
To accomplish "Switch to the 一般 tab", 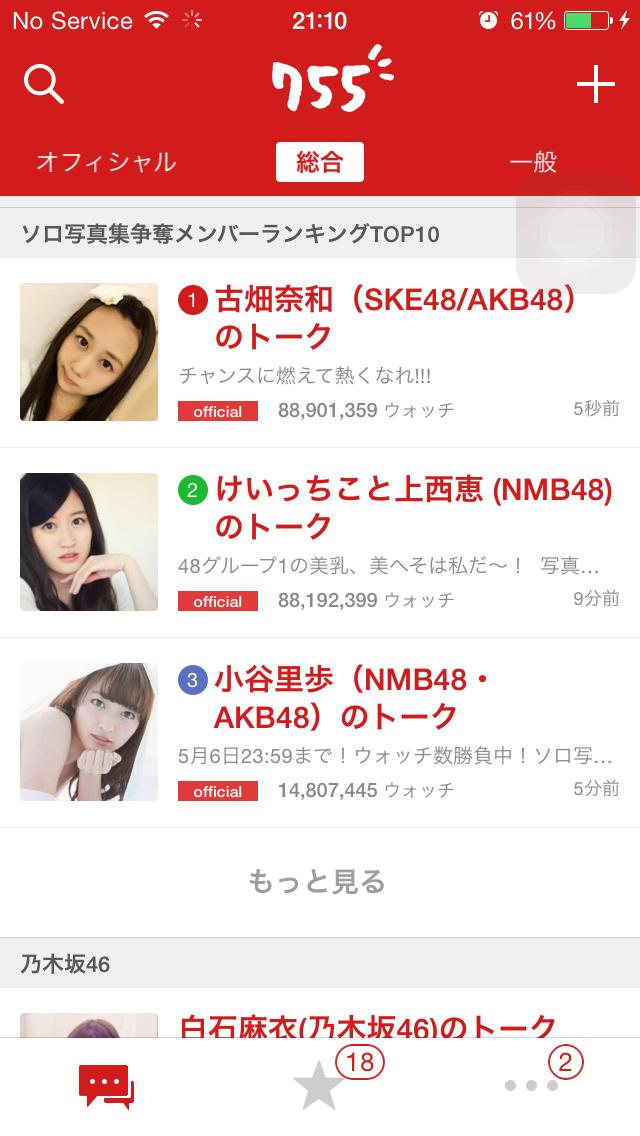I will [533, 162].
